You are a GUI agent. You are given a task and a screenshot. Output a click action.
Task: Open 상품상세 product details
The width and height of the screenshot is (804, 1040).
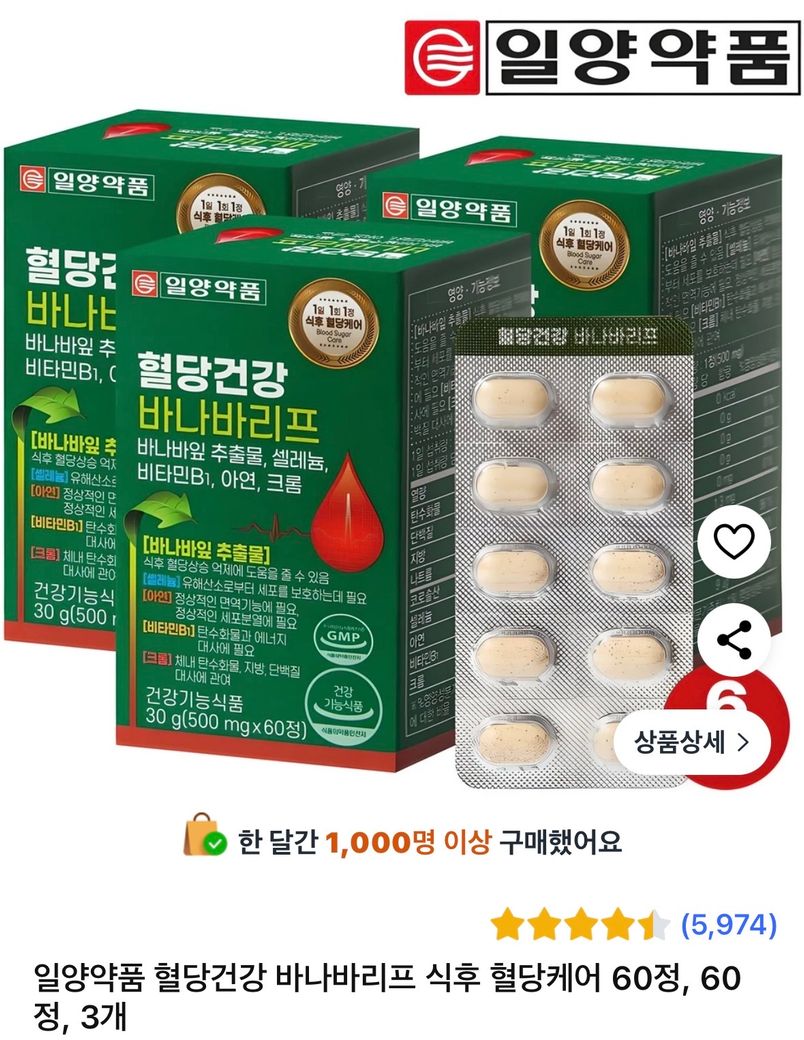pos(692,741)
